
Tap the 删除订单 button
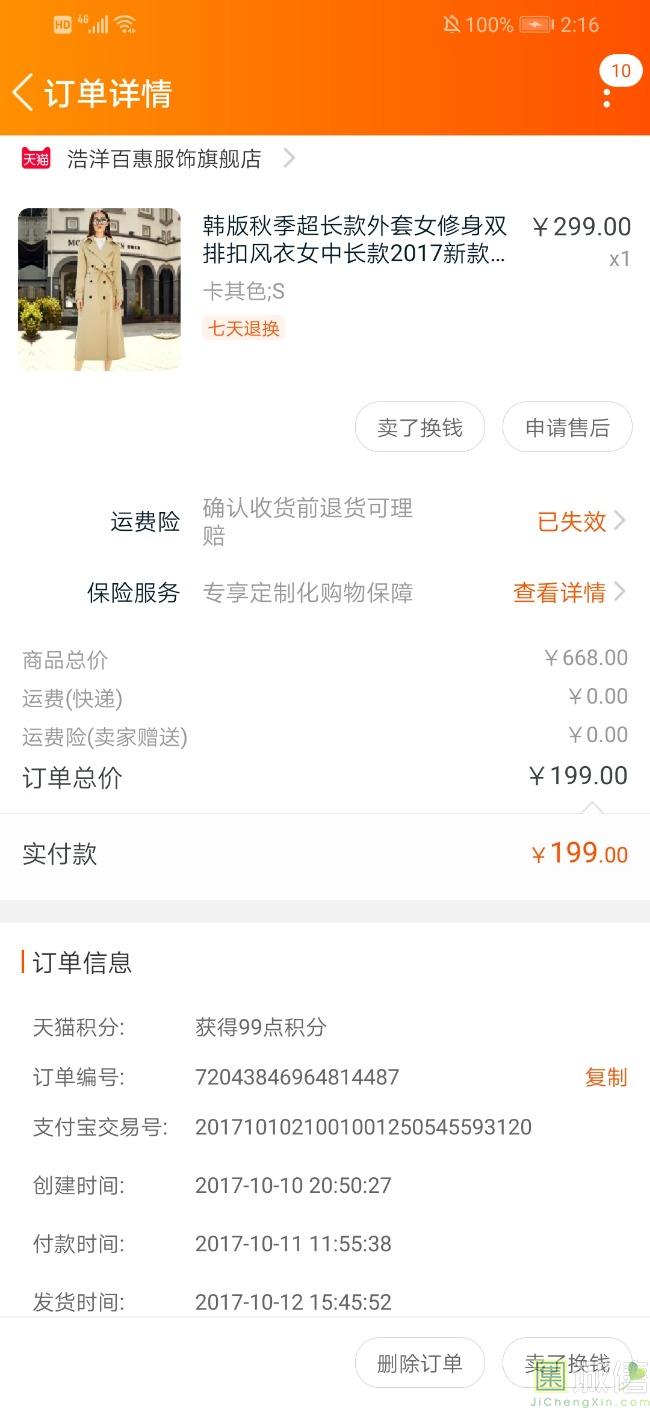pos(420,1363)
